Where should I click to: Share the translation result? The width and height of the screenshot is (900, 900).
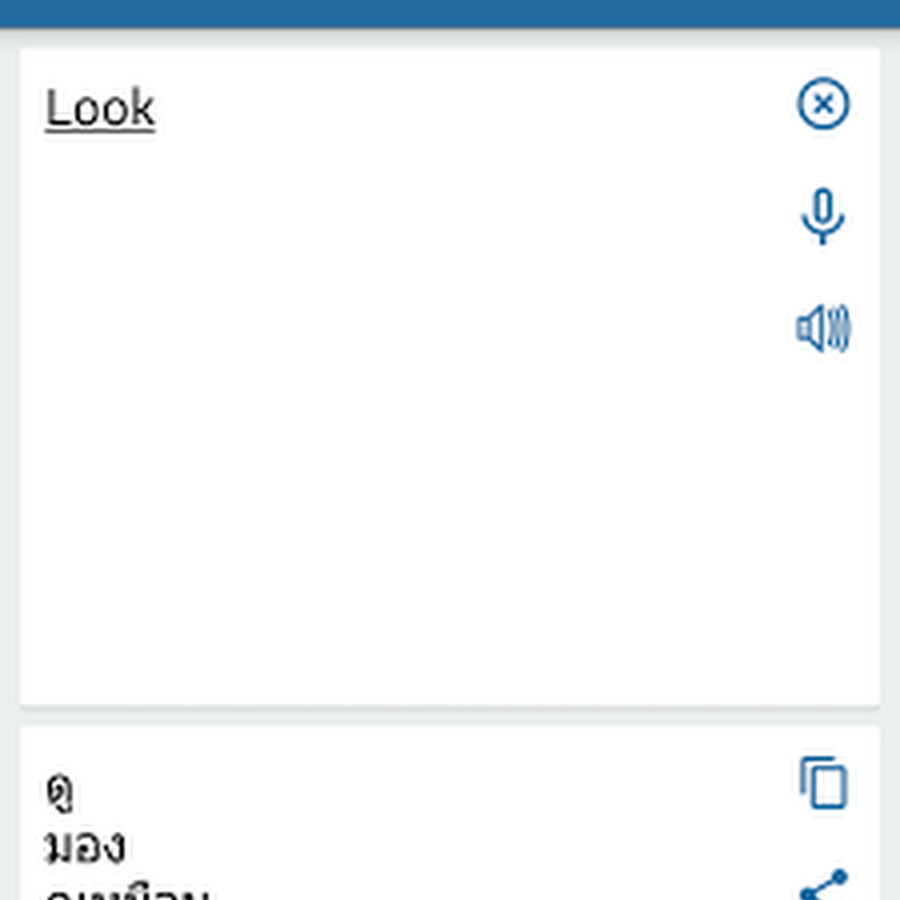(x=824, y=886)
